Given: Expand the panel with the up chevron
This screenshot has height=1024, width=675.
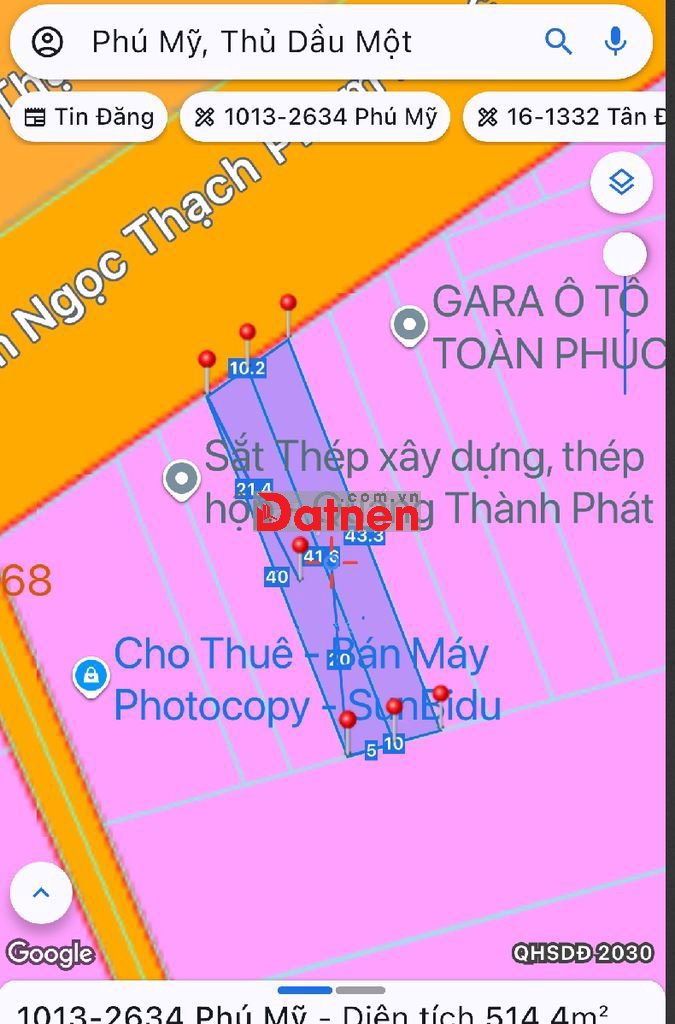Looking at the screenshot, I should coord(41,892).
